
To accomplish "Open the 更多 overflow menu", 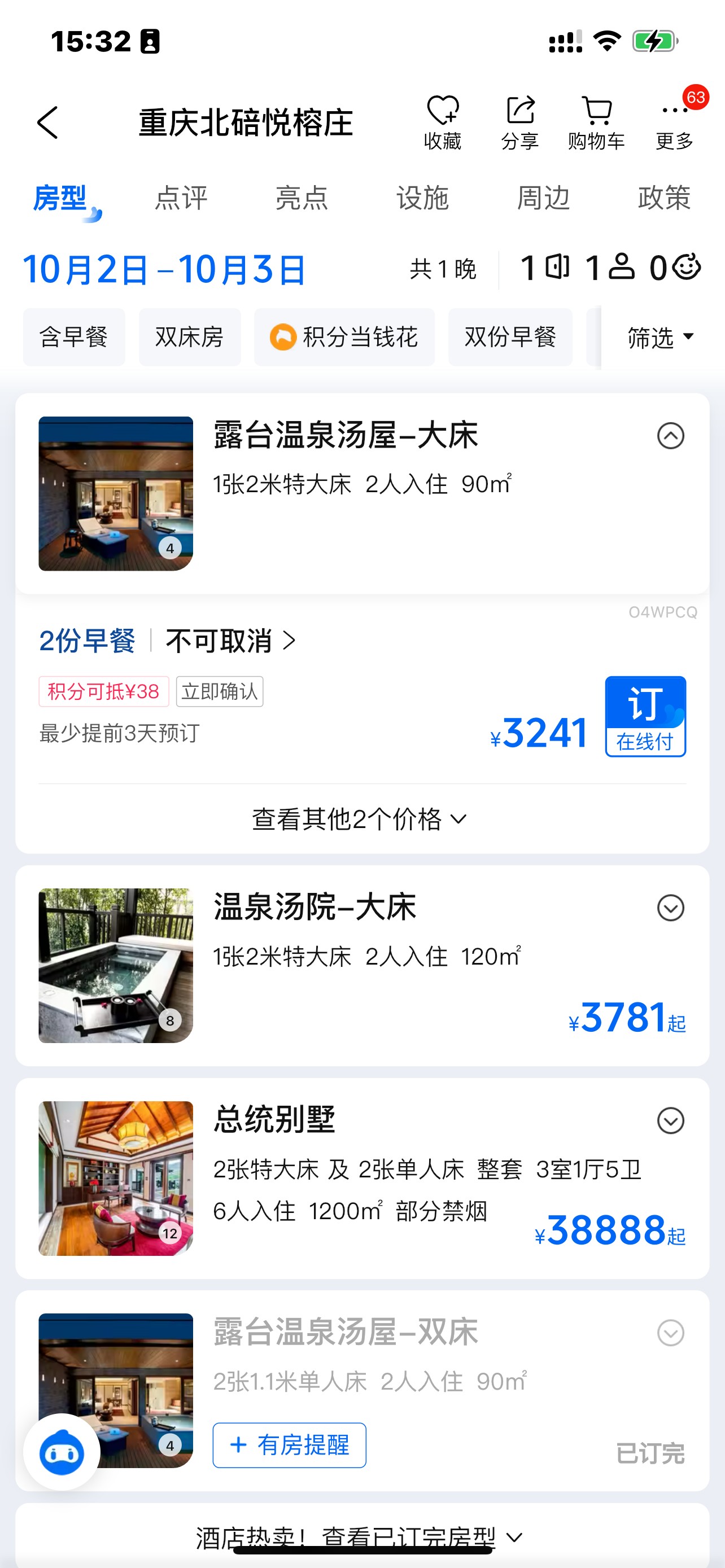I will (x=675, y=122).
